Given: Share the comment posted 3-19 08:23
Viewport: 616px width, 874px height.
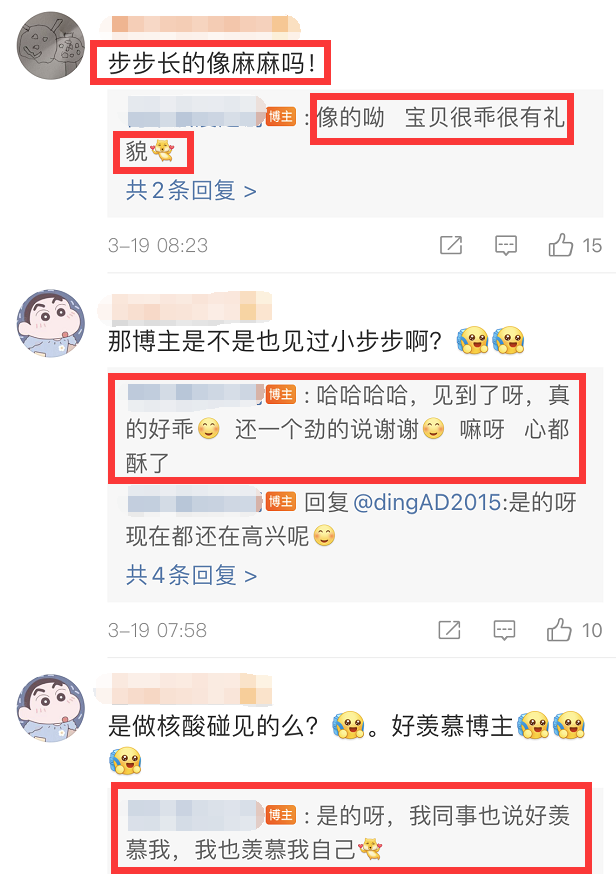Looking at the screenshot, I should click(450, 245).
